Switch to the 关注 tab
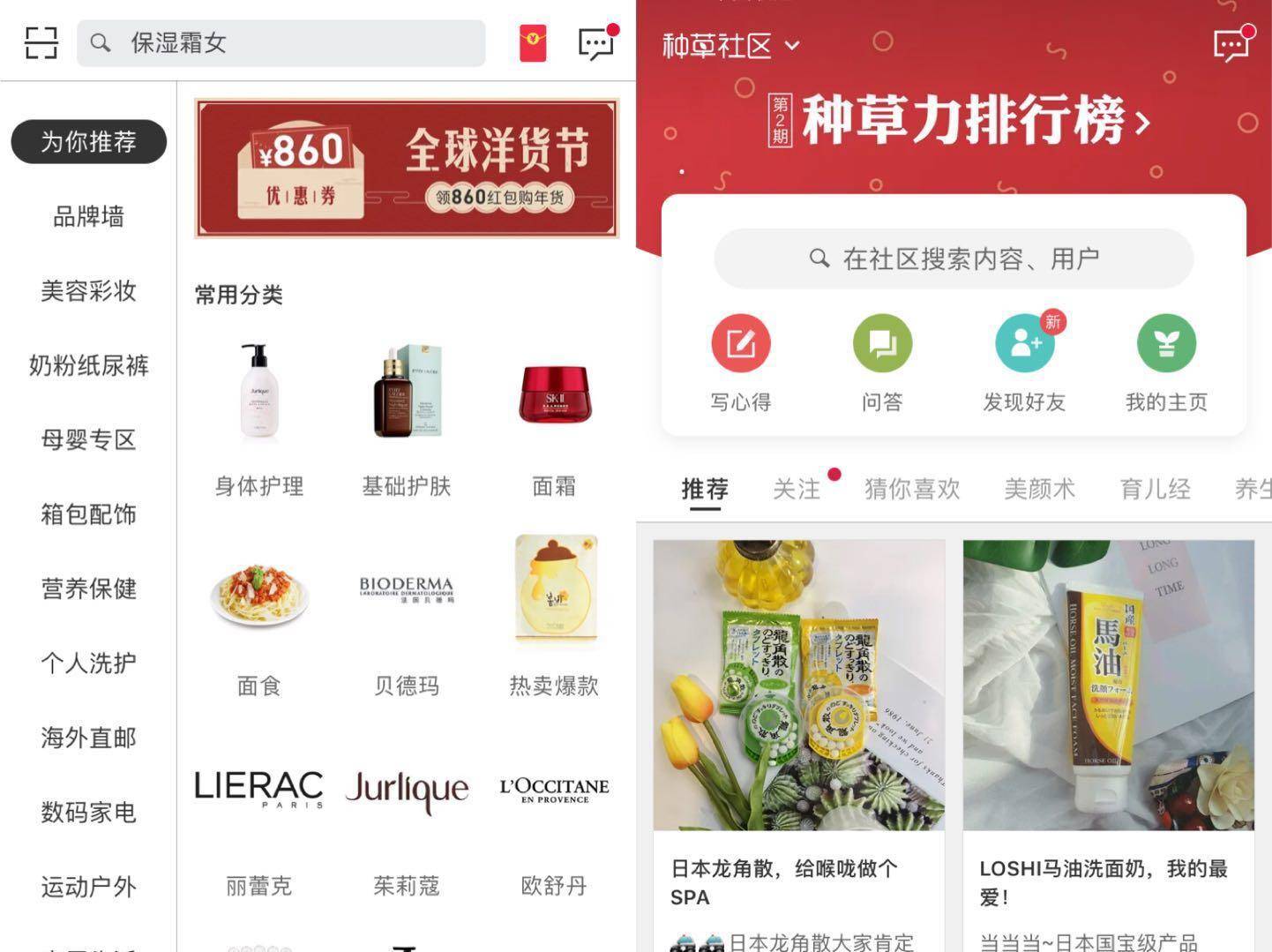The height and width of the screenshot is (952, 1272). pyautogui.click(x=797, y=489)
